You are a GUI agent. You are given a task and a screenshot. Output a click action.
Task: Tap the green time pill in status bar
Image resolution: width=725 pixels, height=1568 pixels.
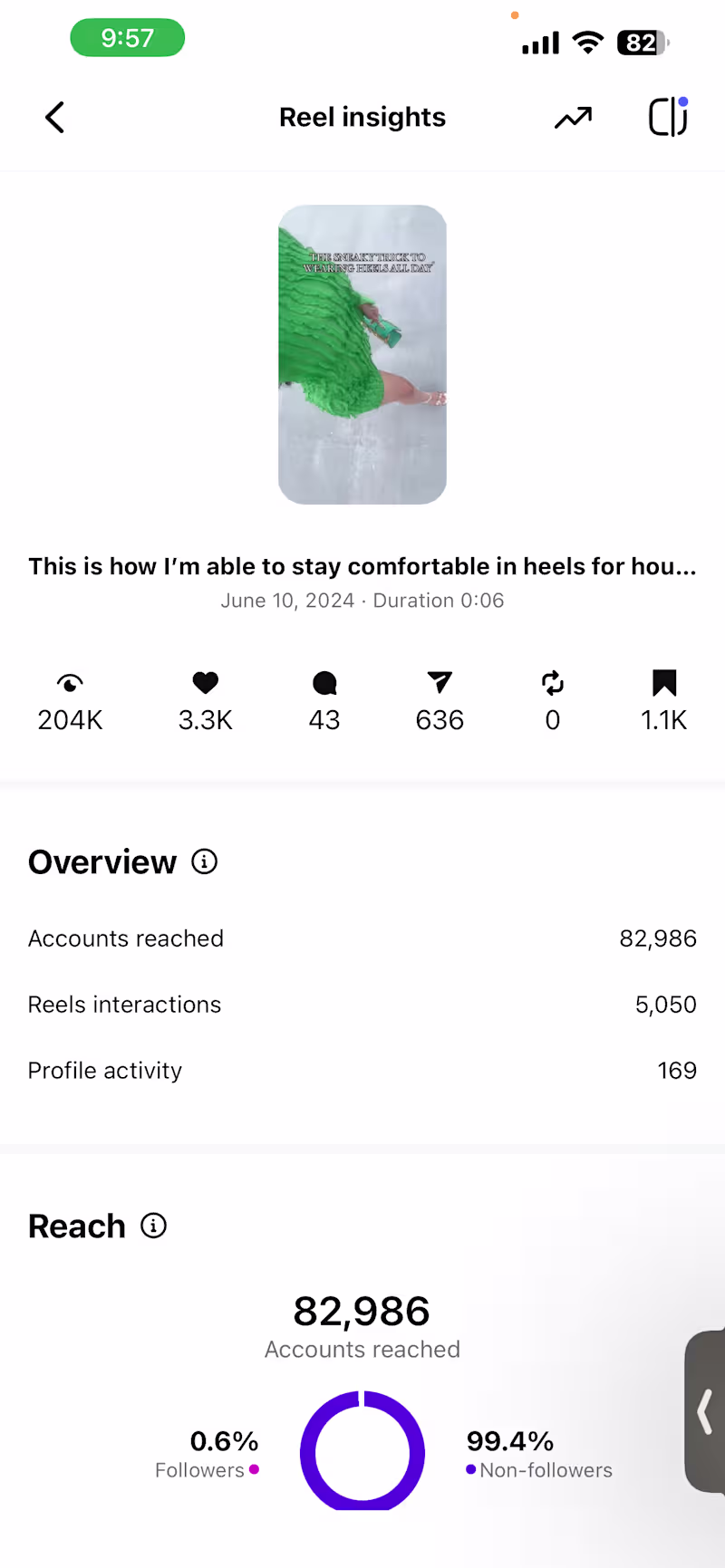coord(127,38)
